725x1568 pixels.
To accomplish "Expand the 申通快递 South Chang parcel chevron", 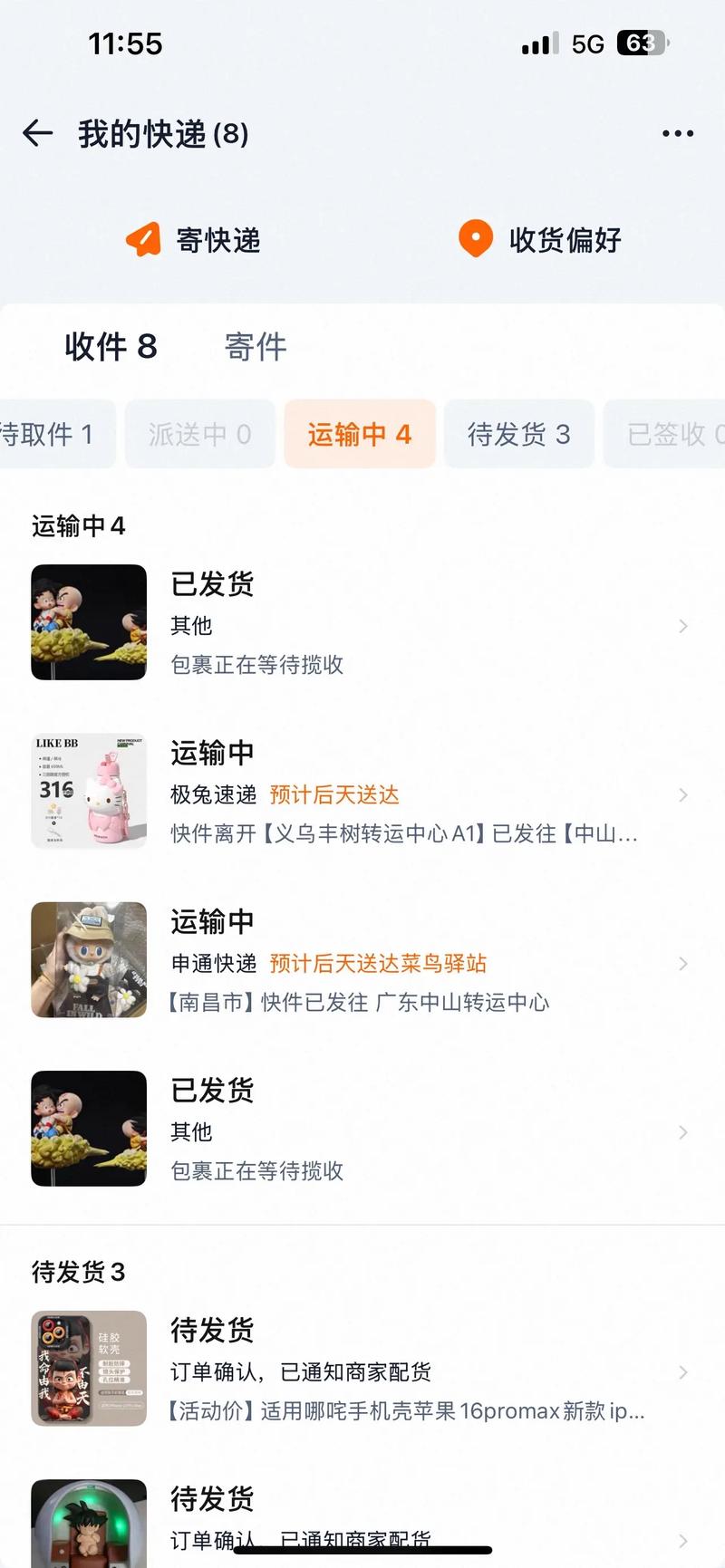I will click(x=683, y=963).
